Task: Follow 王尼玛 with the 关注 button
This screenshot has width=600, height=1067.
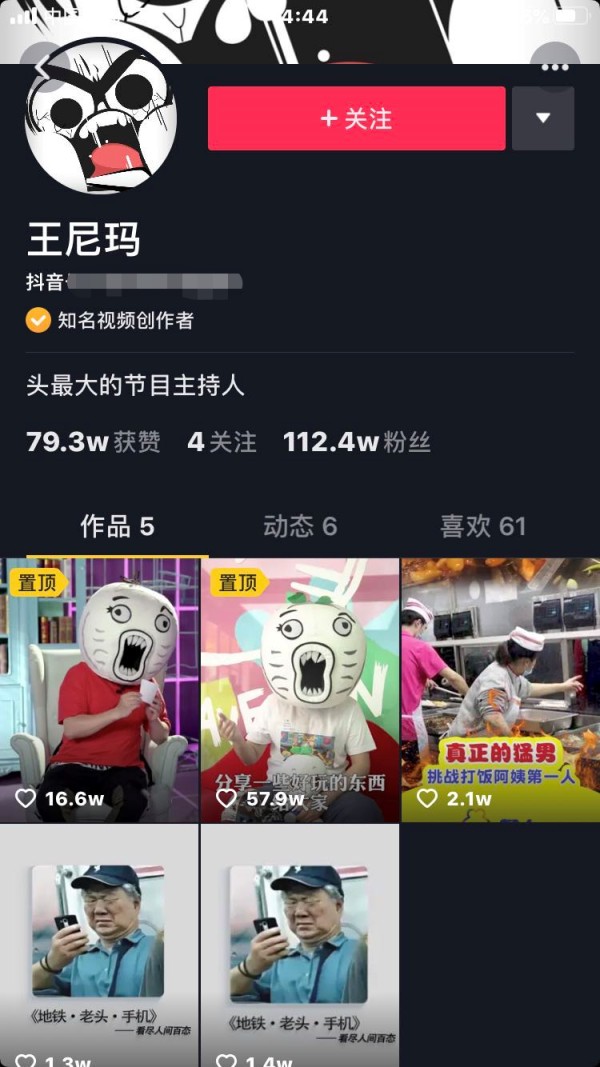Action: coord(356,118)
